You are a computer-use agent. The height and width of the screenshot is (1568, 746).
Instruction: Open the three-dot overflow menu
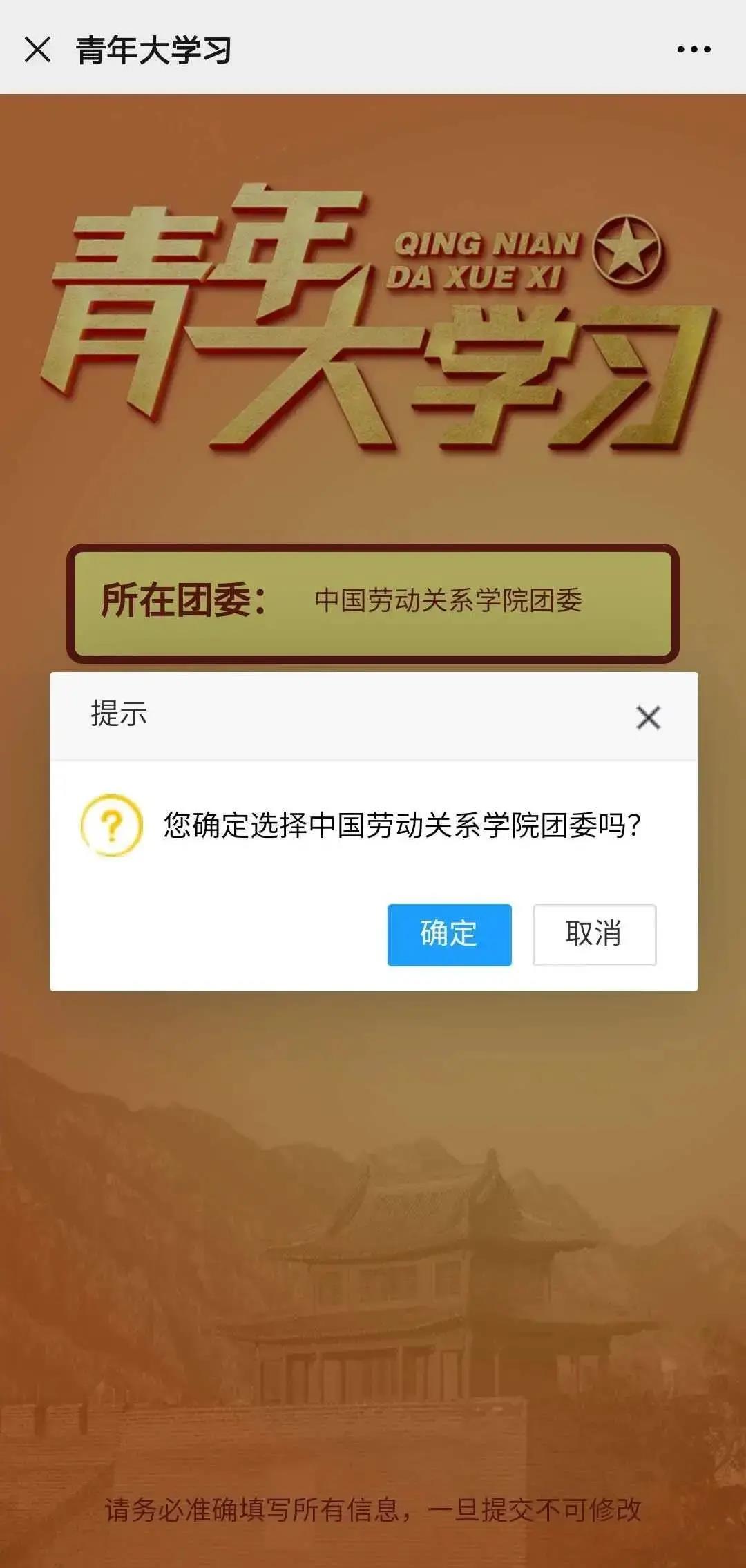point(694,50)
